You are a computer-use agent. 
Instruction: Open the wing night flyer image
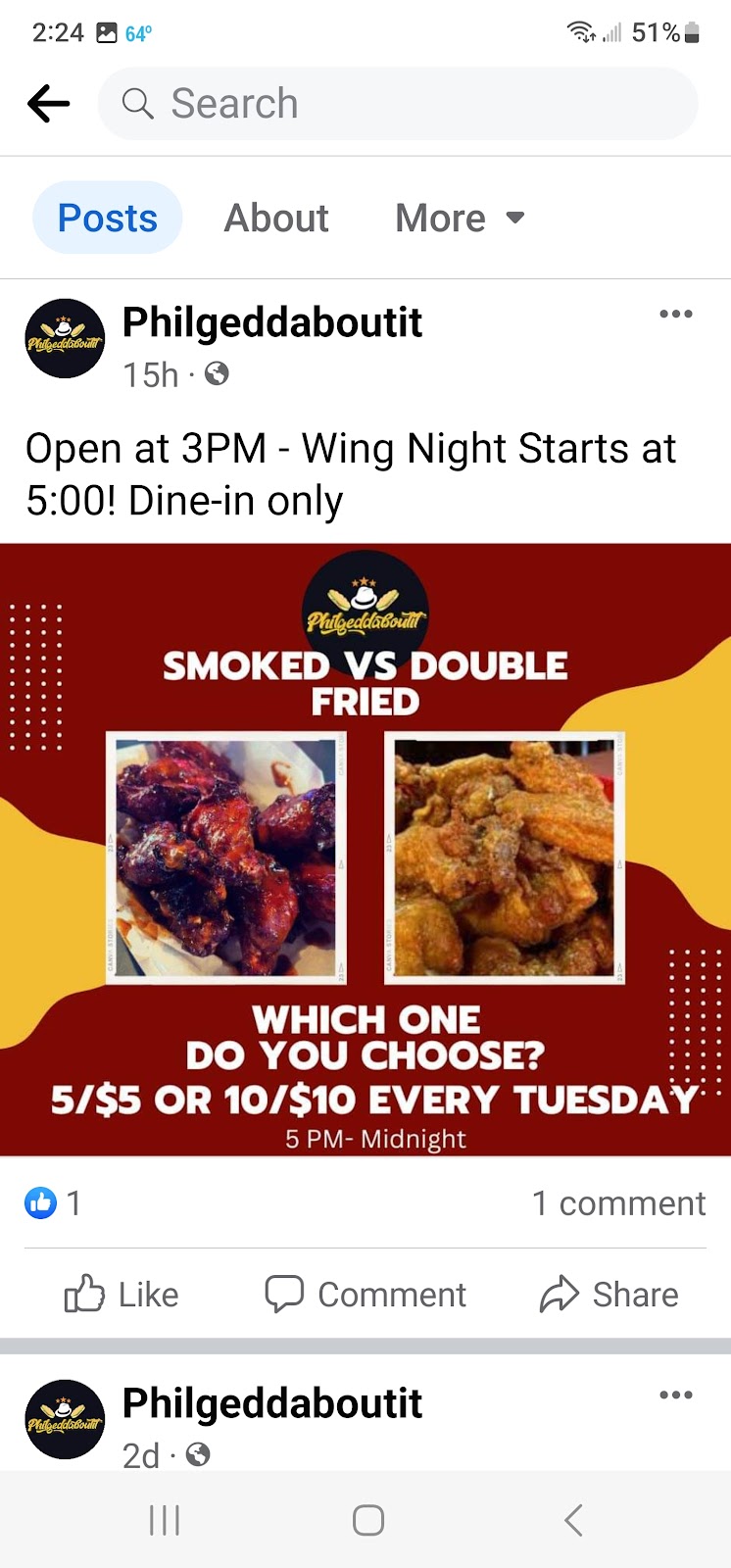pyautogui.click(x=365, y=850)
